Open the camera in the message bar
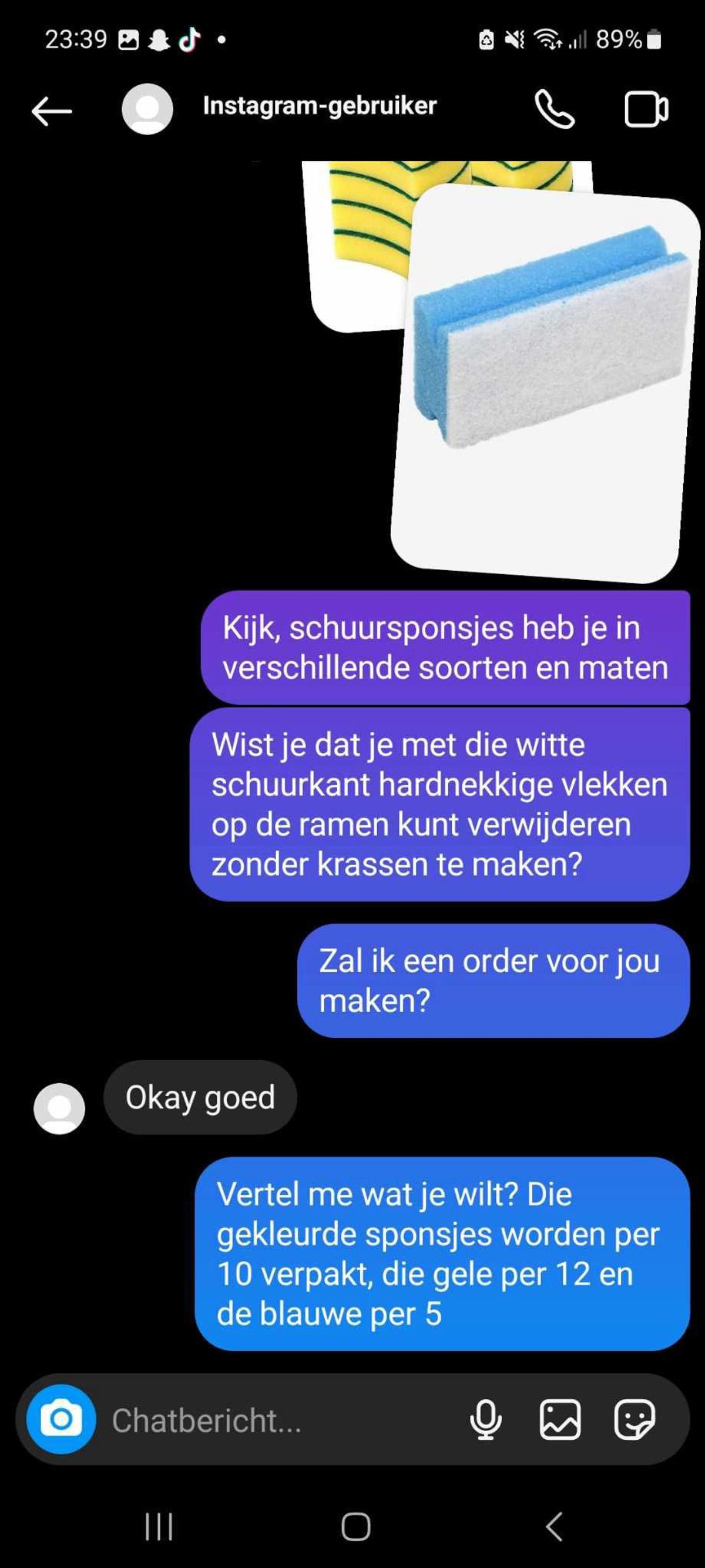705x1568 pixels. (61, 1419)
